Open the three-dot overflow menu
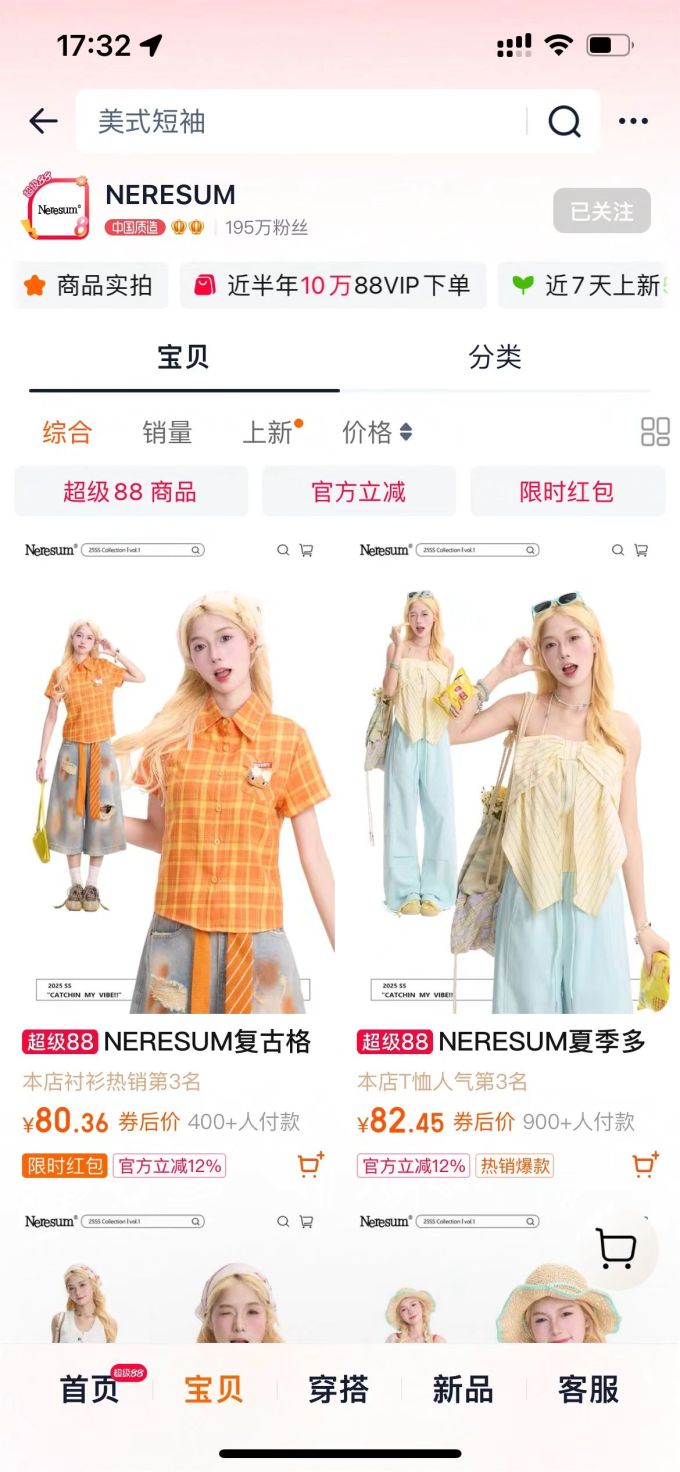Screen dimensions: 680x1472 (633, 122)
